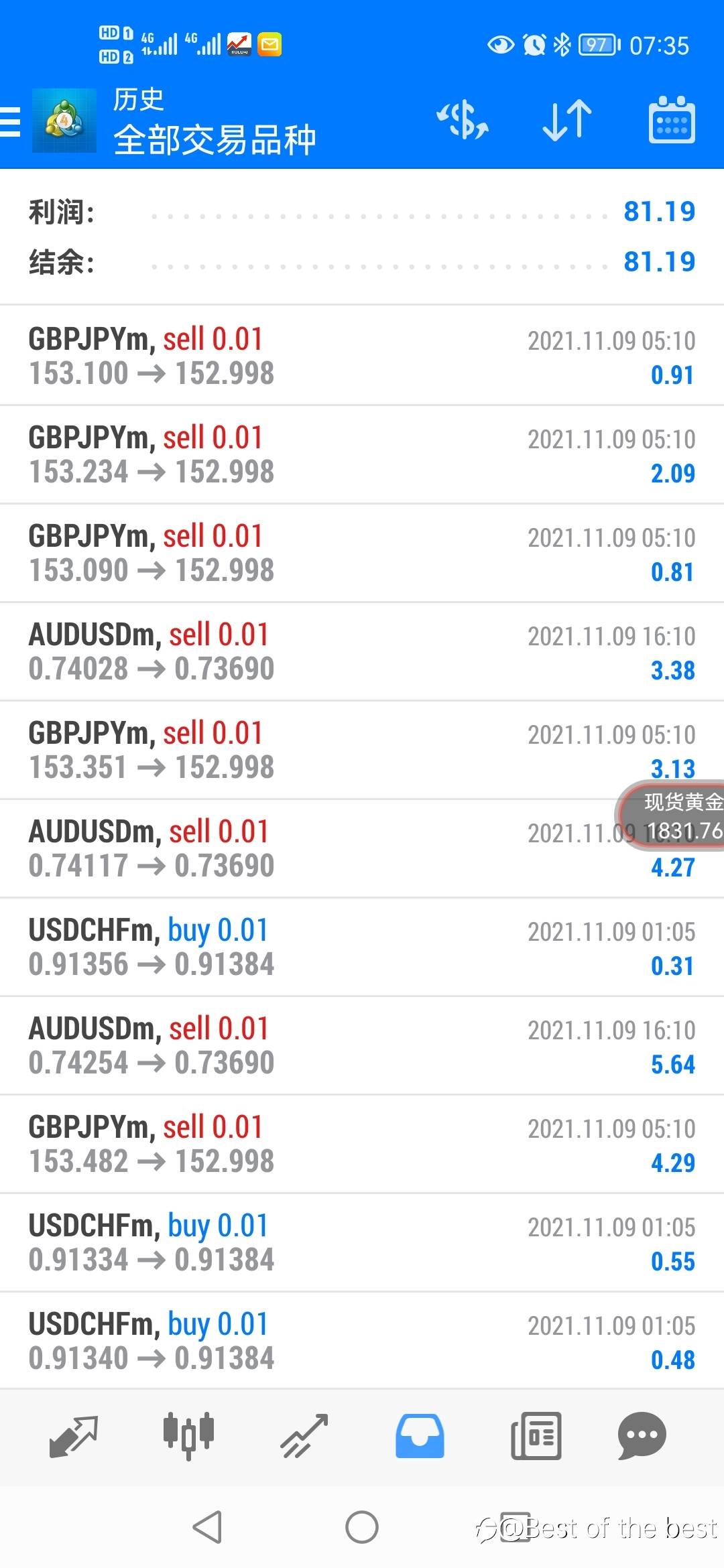View USDCHFm trade with 0.55 profit
724x1568 pixels.
(x=362, y=1242)
